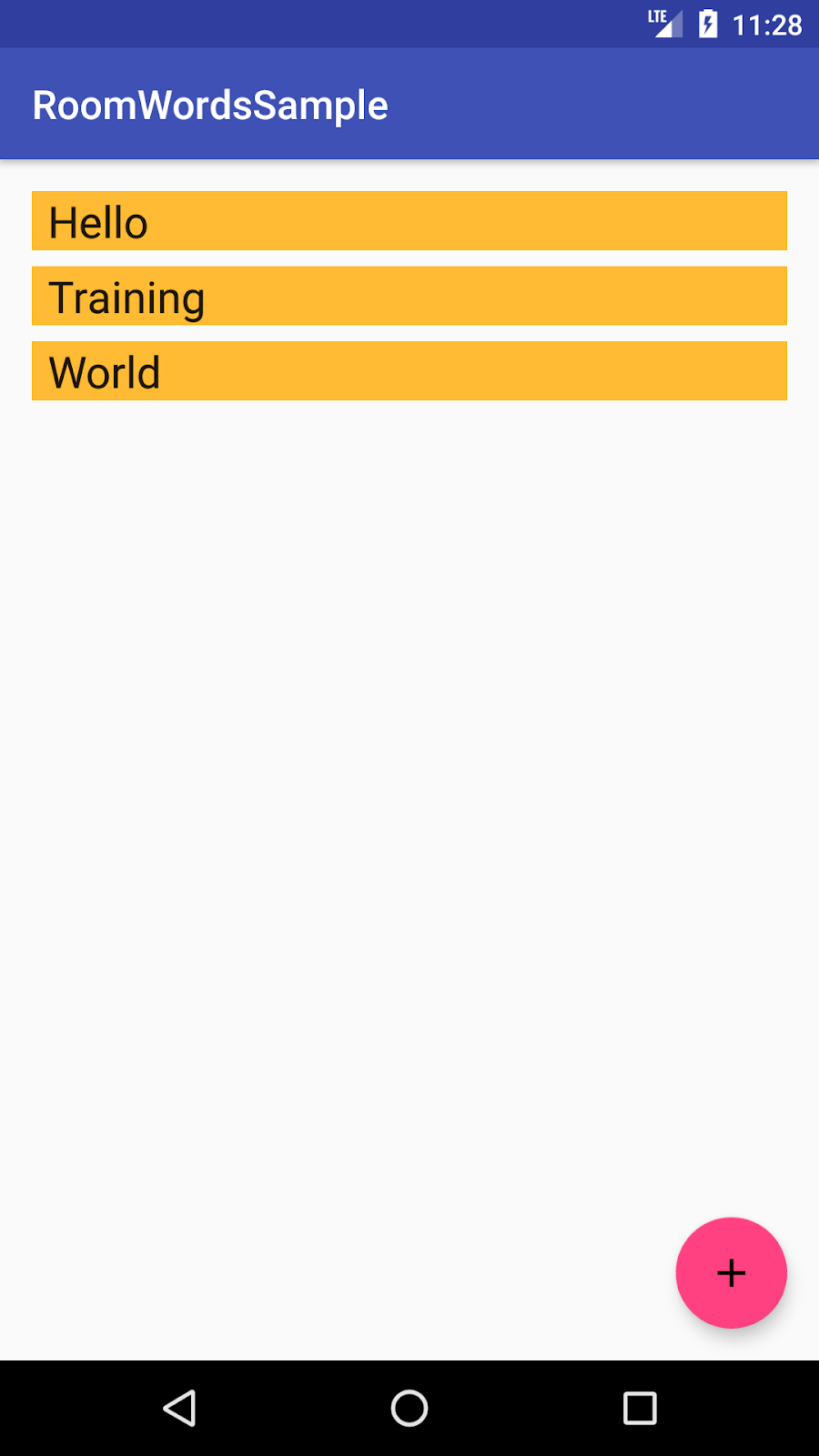Open recent apps with the square button
Image resolution: width=819 pixels, height=1456 pixels.
(x=639, y=1407)
